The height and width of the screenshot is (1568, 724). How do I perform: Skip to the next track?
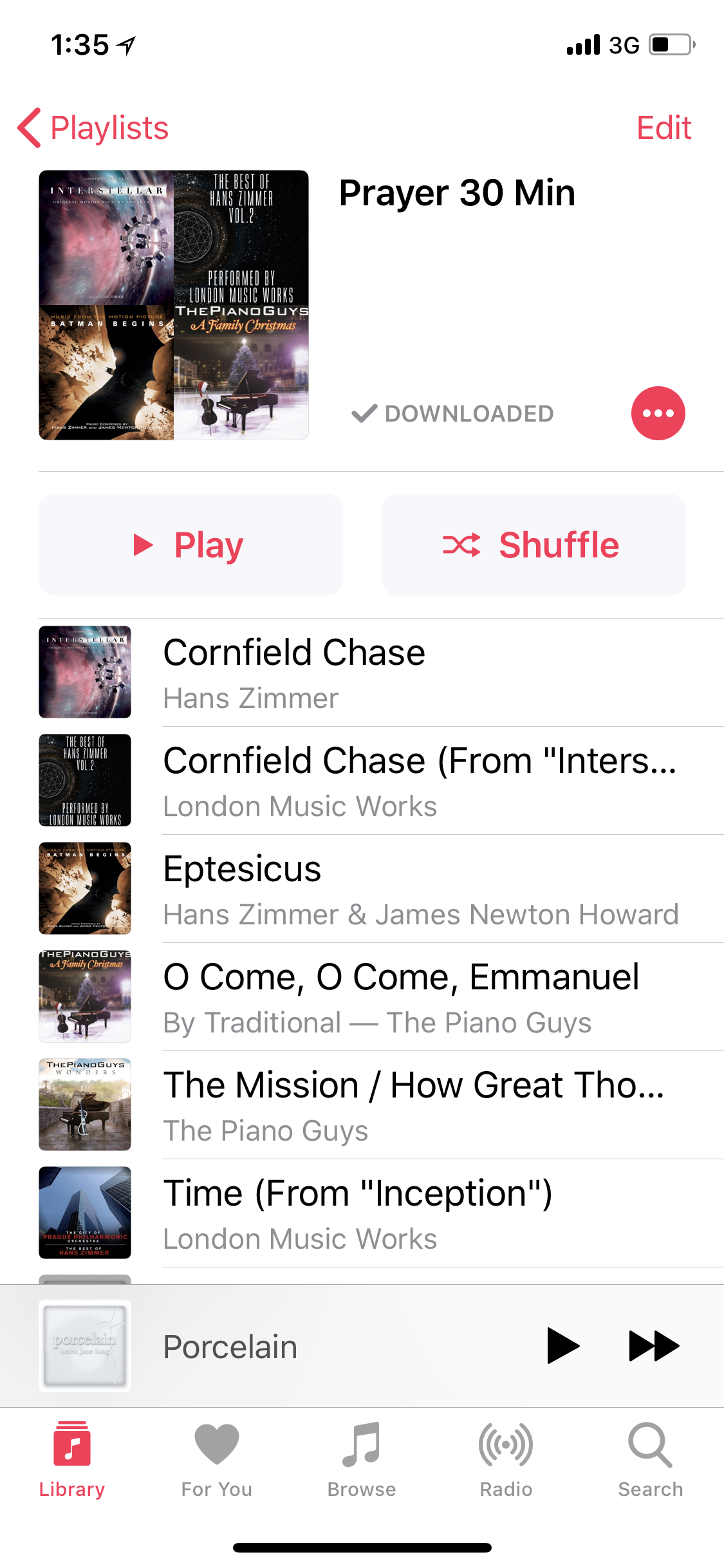click(x=653, y=1346)
